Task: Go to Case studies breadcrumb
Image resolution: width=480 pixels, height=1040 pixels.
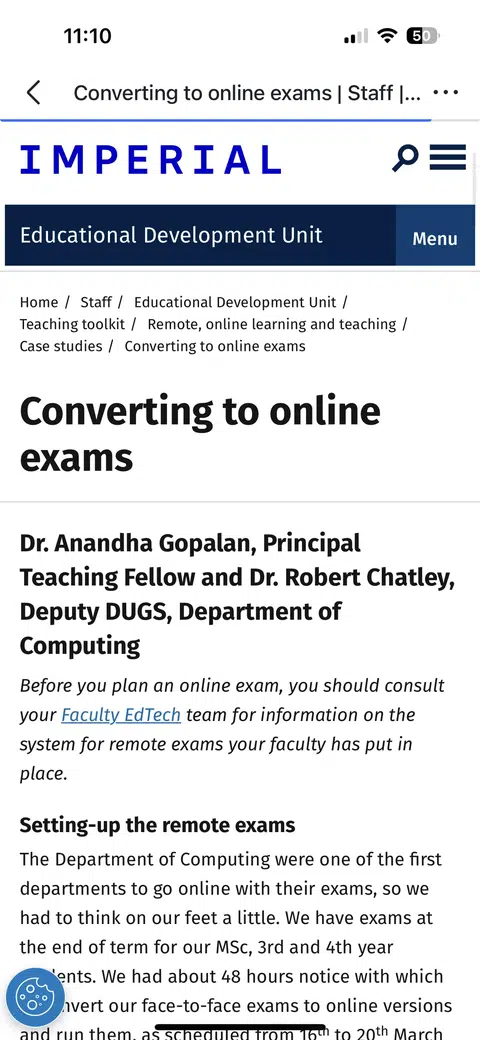Action: pyautogui.click(x=61, y=346)
